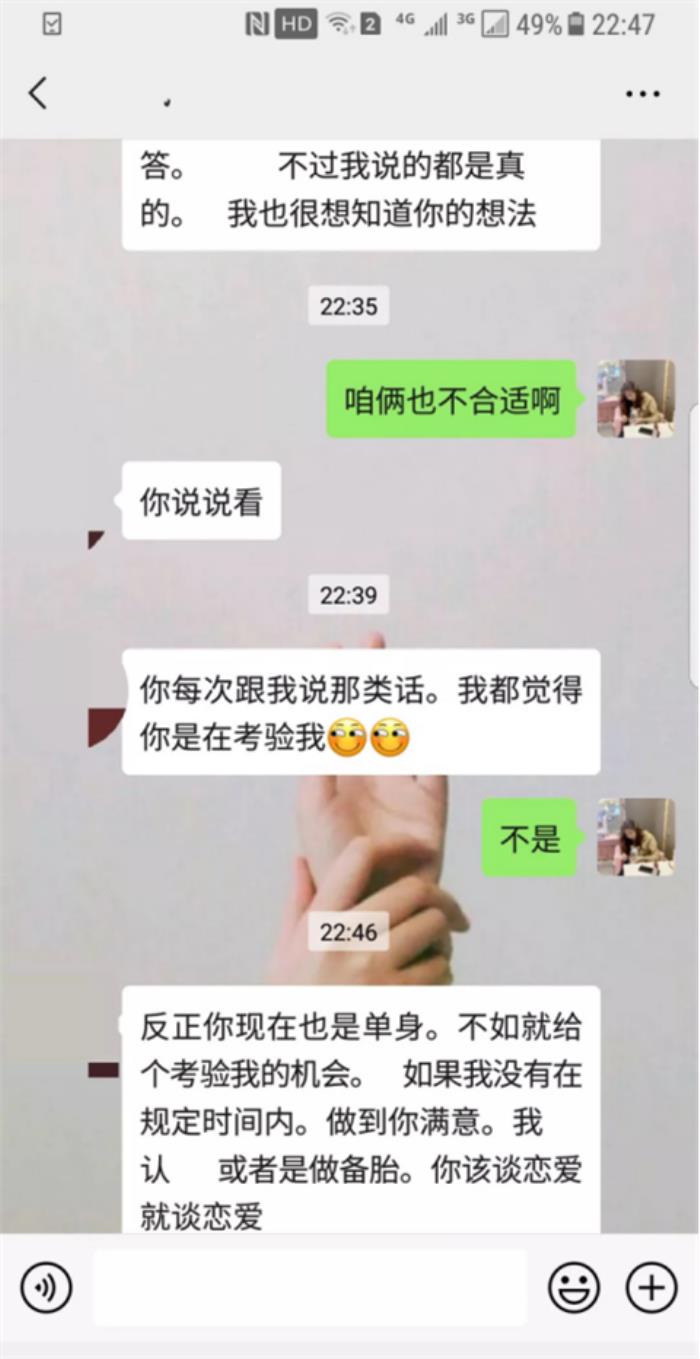Open avatar next to 咱俩也不合适啊 message
The image size is (700, 1359).
[x=635, y=399]
